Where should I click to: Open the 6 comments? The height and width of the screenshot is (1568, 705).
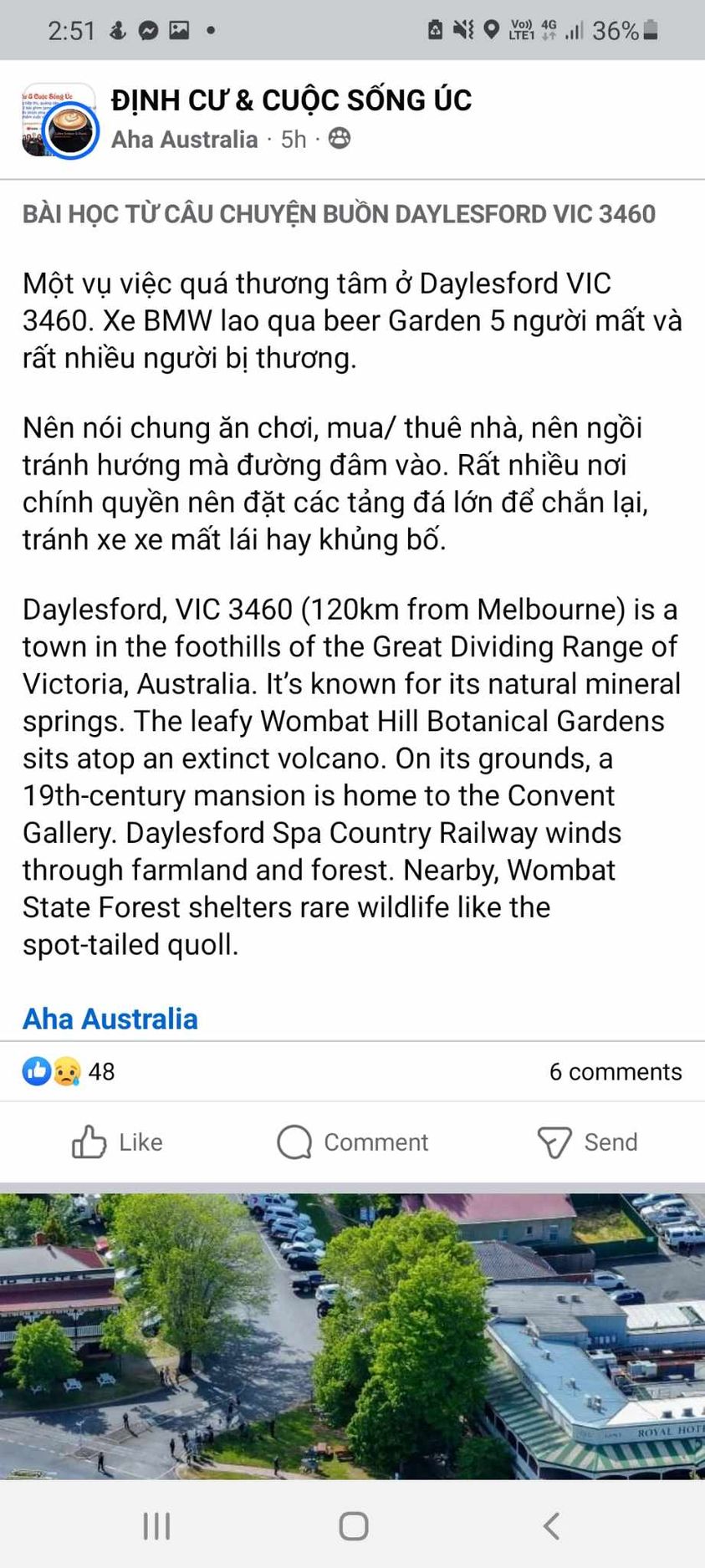615,1071
